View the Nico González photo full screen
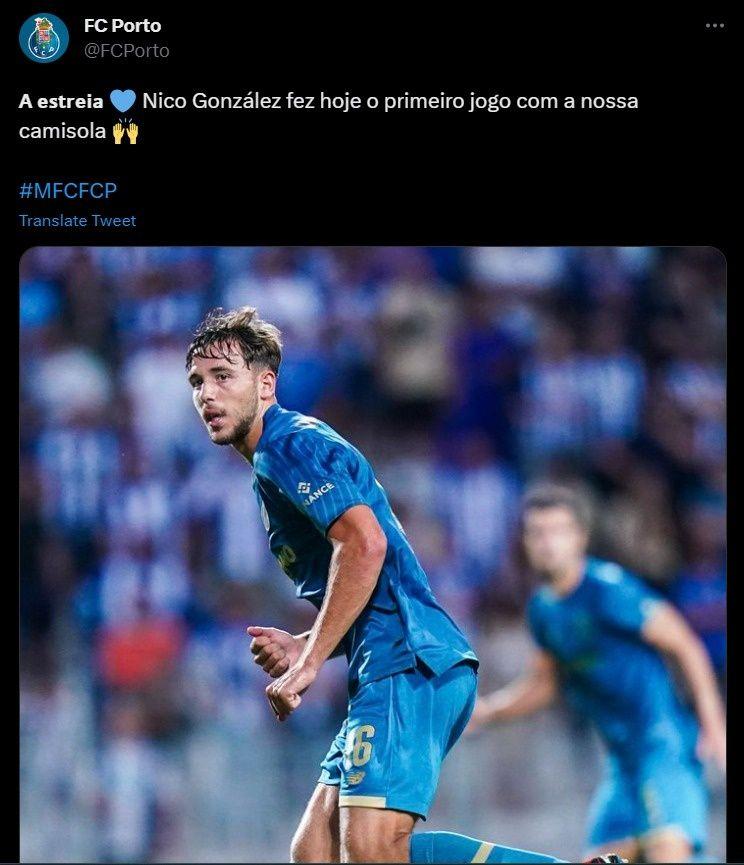 372,555
